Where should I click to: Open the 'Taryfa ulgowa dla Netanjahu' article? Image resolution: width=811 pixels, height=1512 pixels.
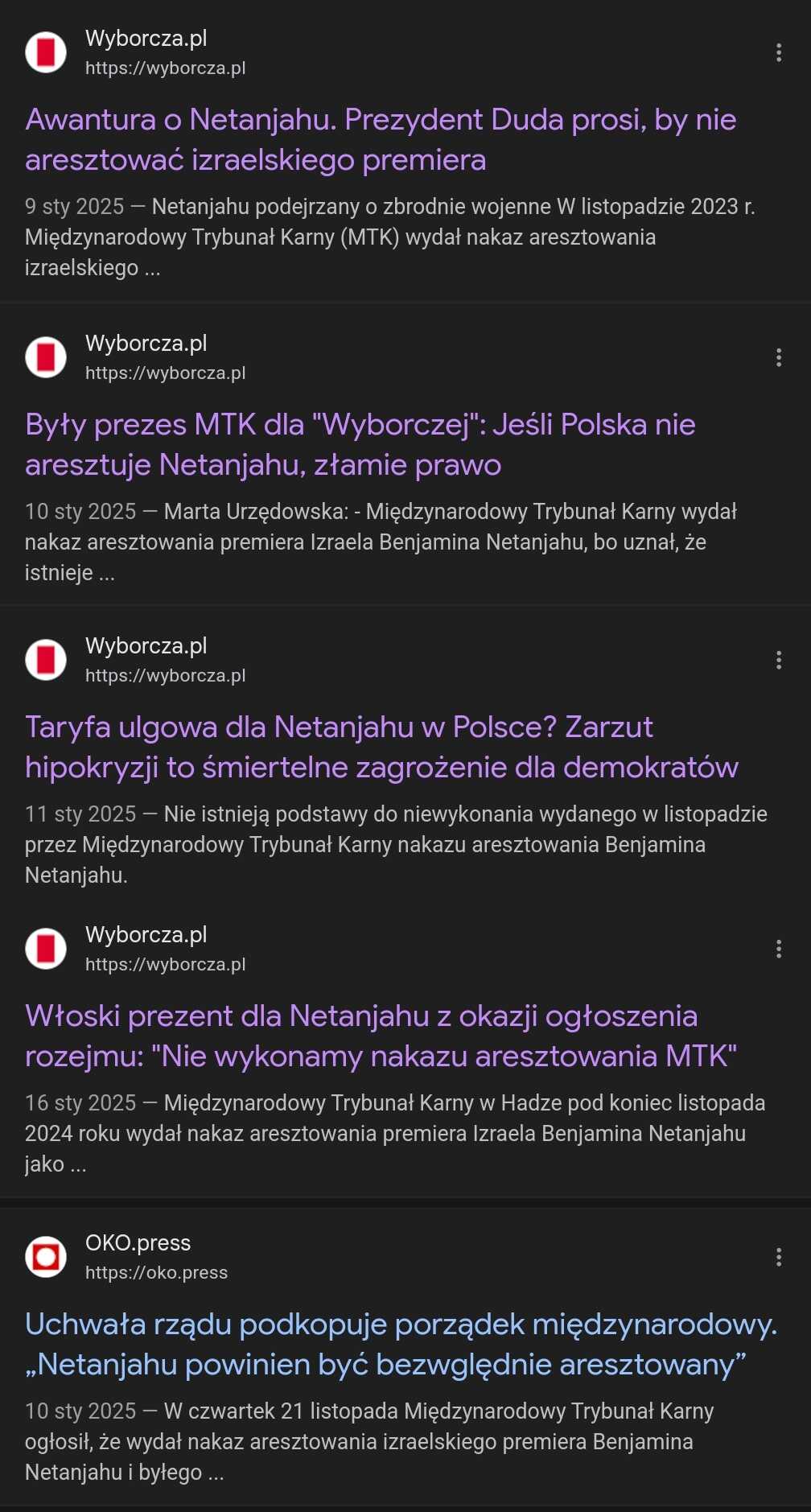(381, 747)
